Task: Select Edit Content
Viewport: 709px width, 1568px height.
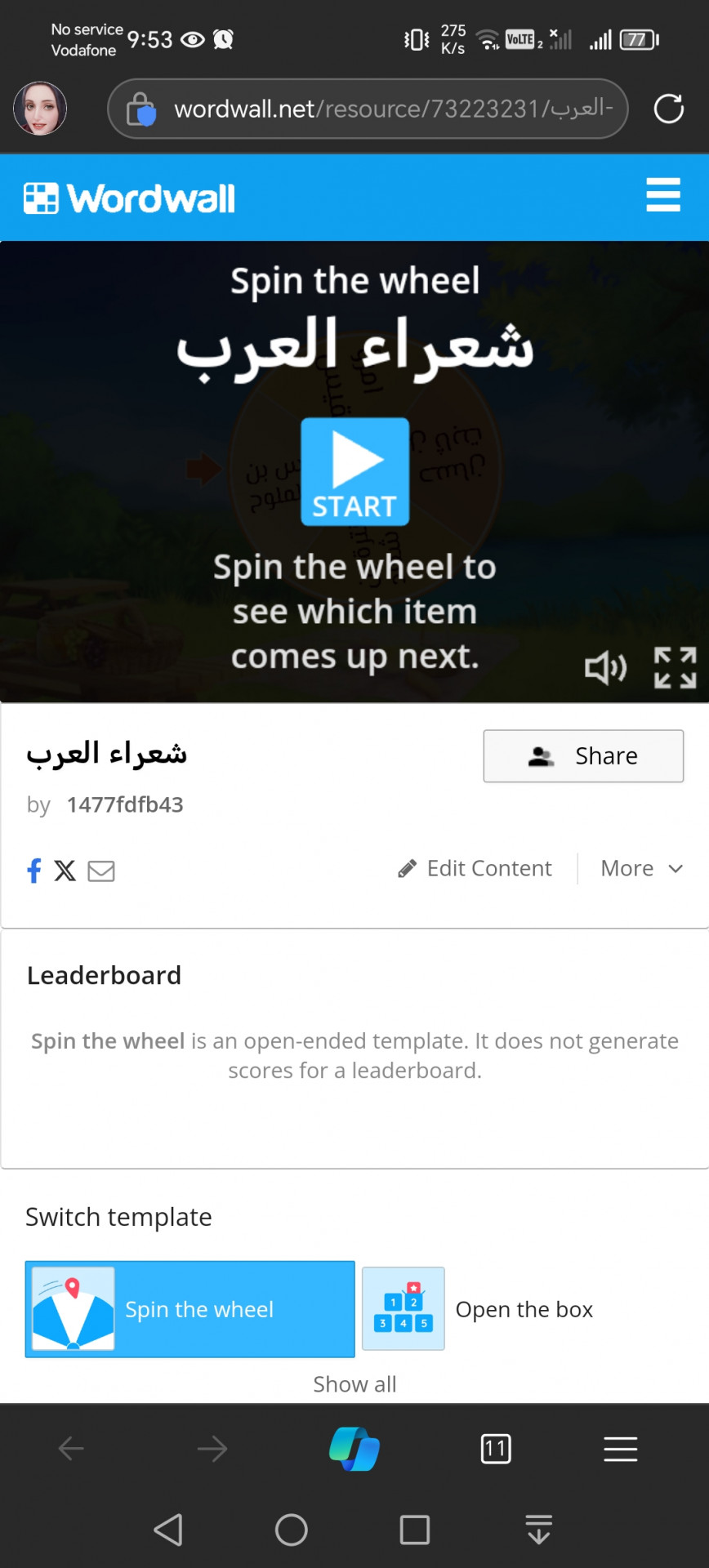Action: point(475,868)
